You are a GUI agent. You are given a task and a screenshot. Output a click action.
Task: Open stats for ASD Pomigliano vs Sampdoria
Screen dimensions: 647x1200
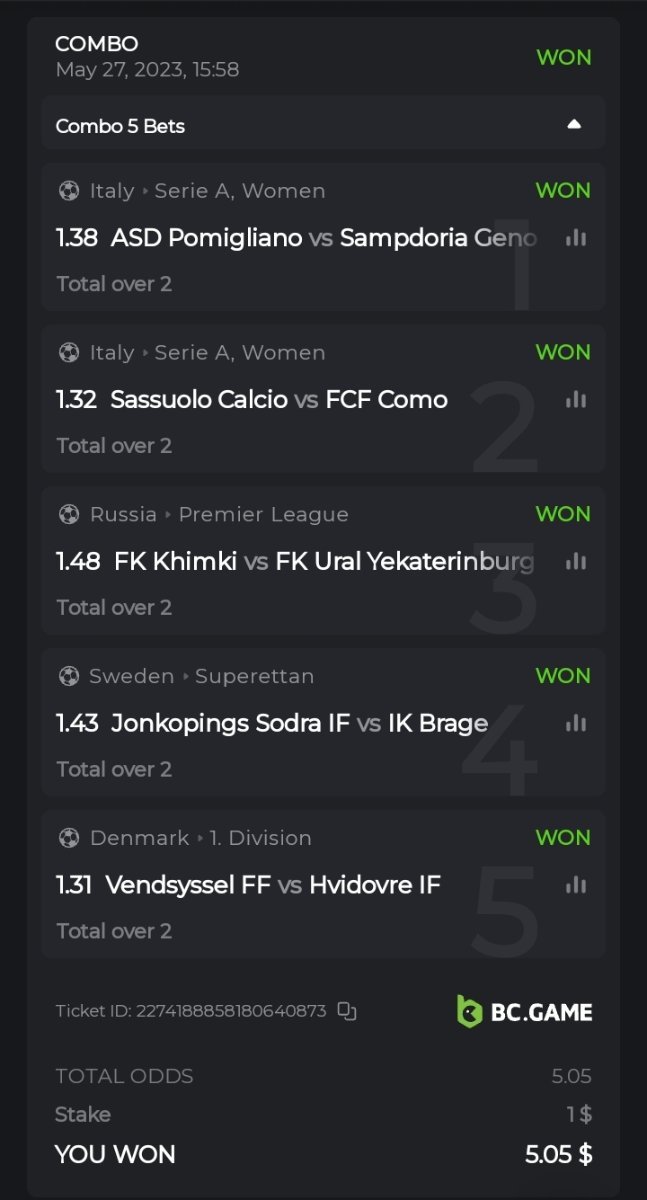coord(575,238)
